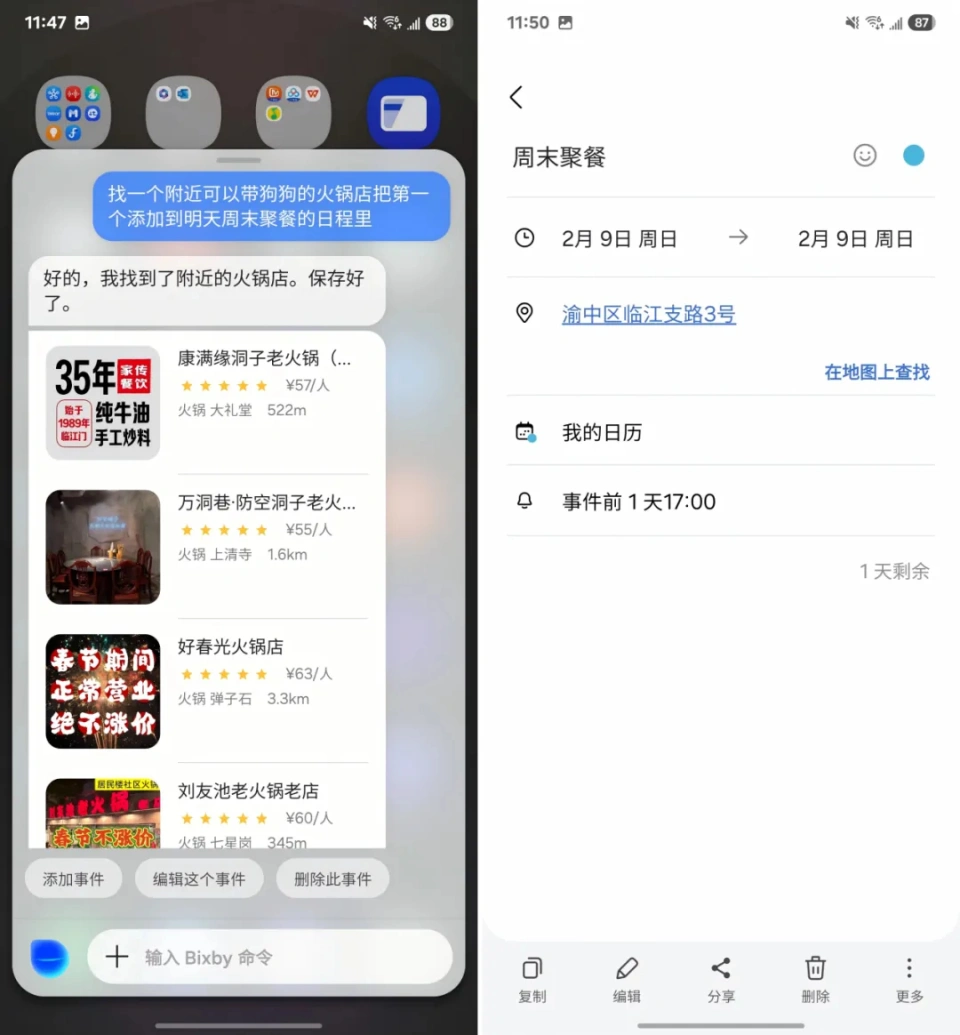This screenshot has width=960, height=1035.
Task: Go back from the 周末聚餐 event
Action: (516, 97)
